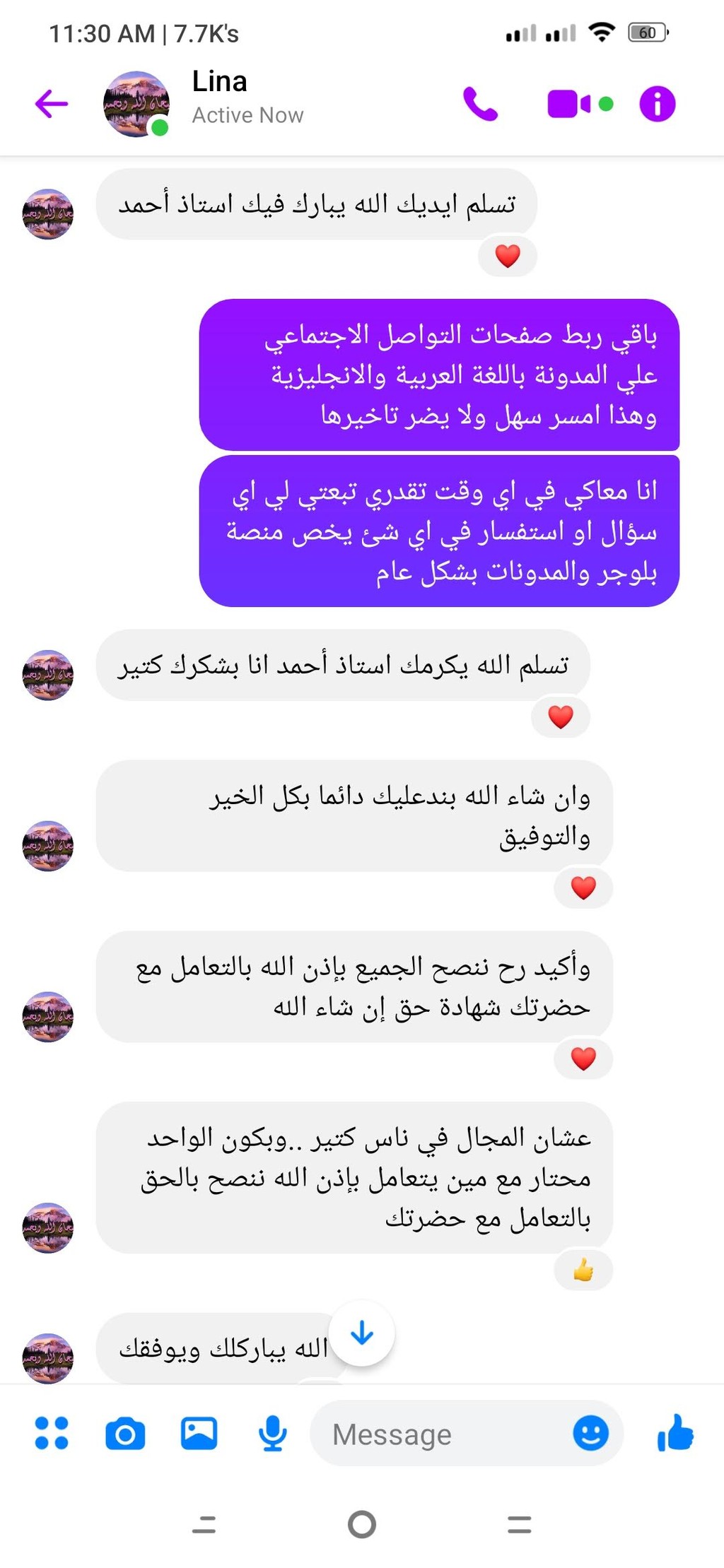Open the more apps four-dot menu
This screenshot has width=724, height=1568.
(52, 1433)
